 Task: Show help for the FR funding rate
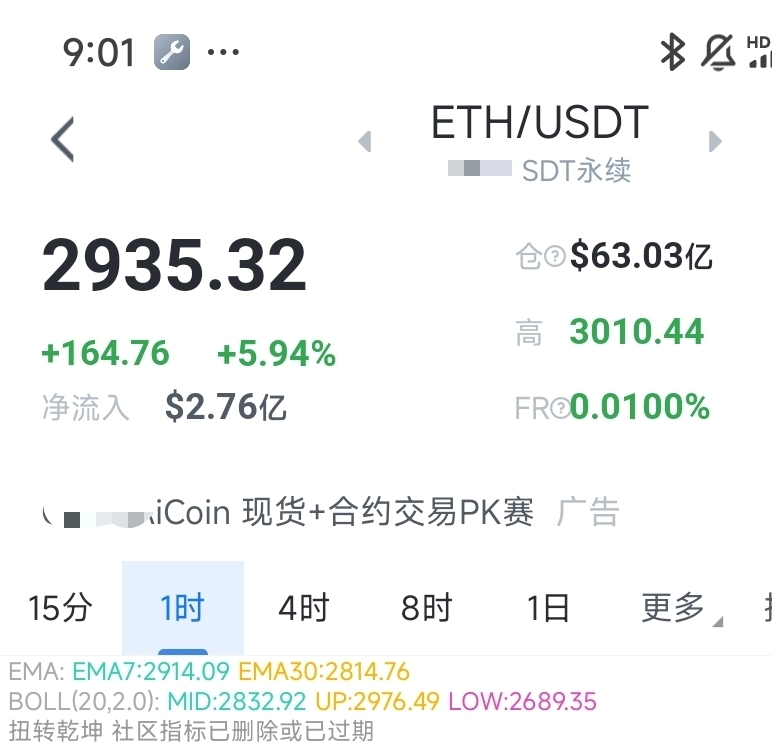559,408
